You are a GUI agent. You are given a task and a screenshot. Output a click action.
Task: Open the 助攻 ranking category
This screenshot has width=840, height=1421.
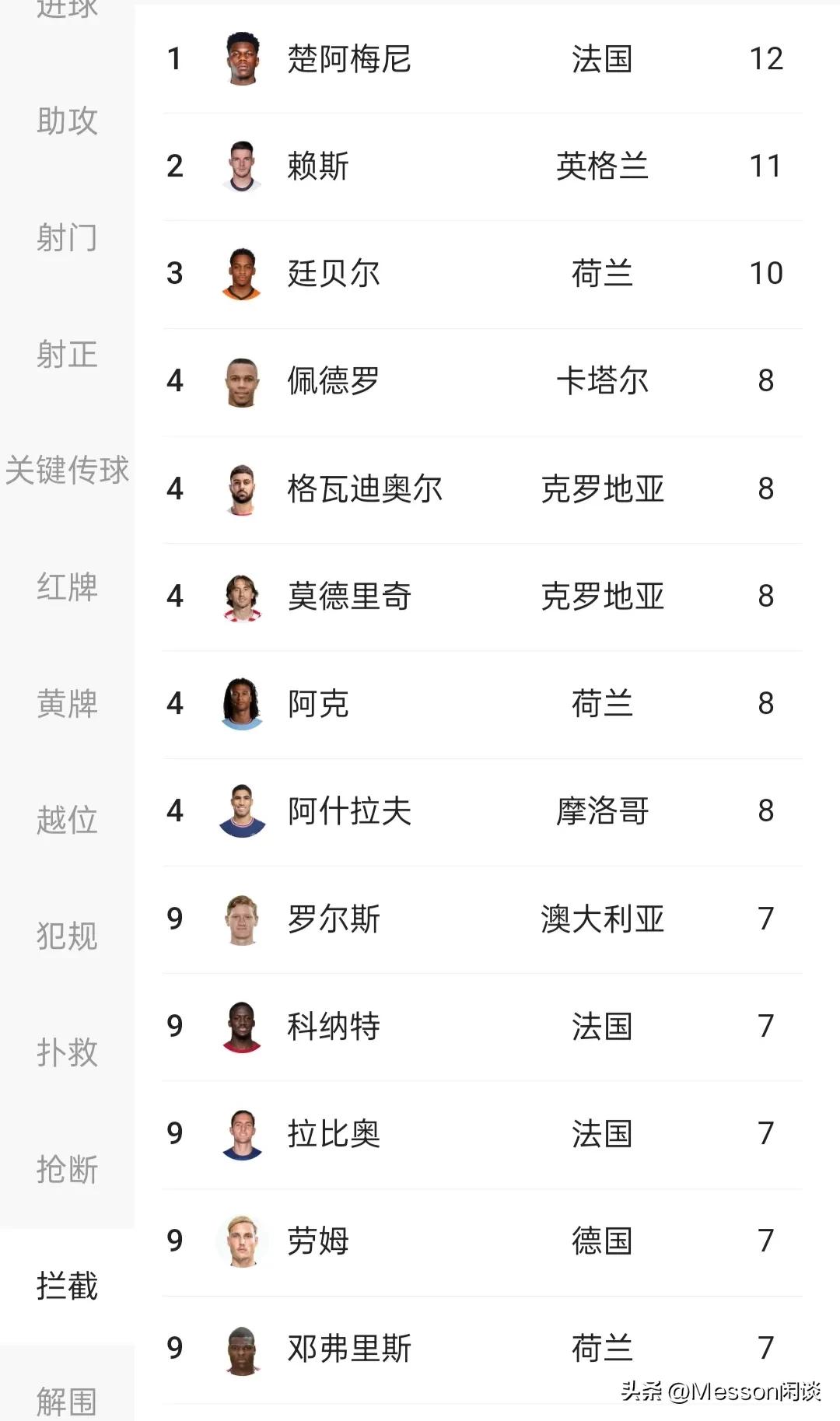click(x=66, y=122)
